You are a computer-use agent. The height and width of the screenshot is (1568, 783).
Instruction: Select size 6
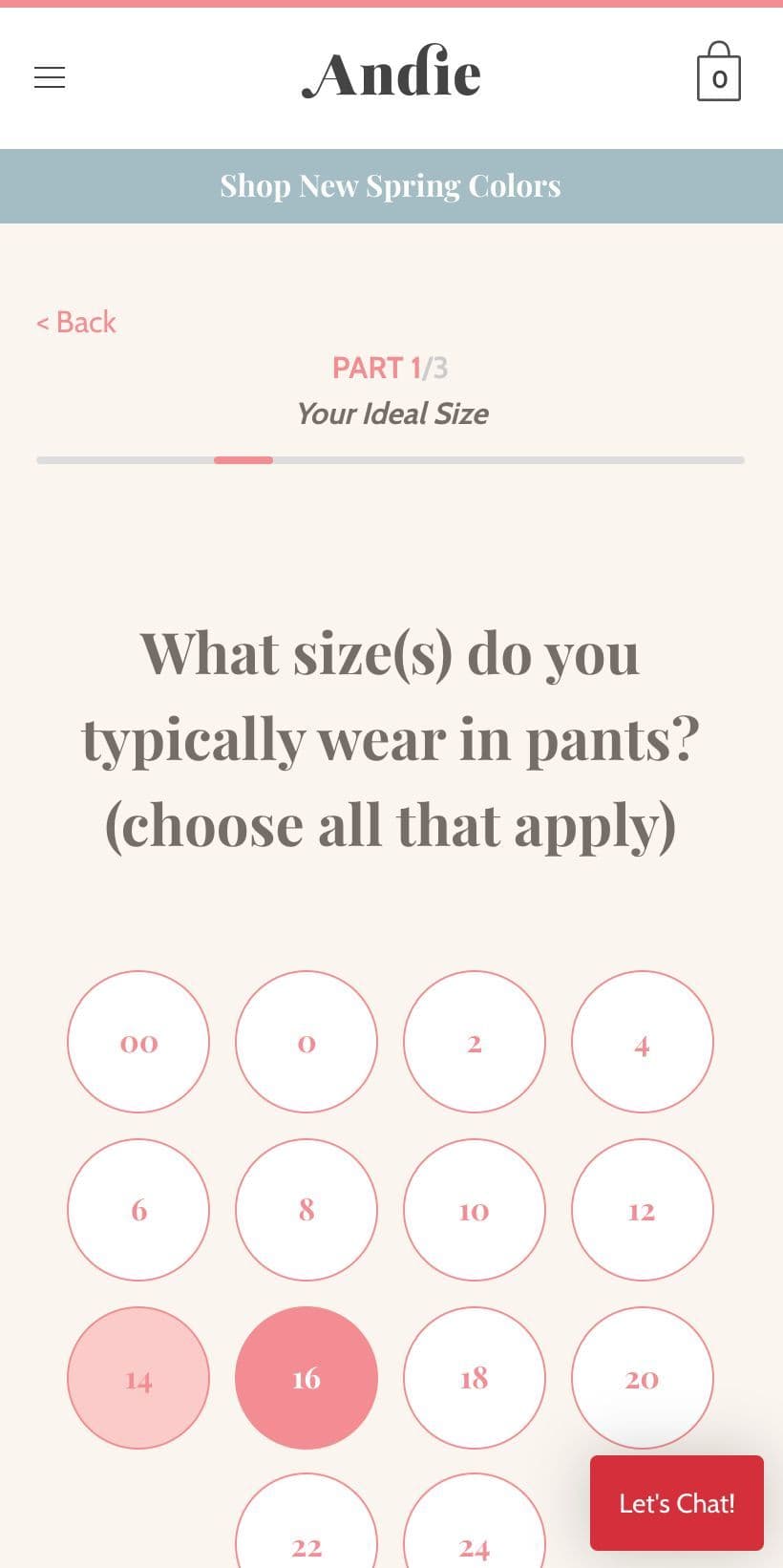[138, 1210]
